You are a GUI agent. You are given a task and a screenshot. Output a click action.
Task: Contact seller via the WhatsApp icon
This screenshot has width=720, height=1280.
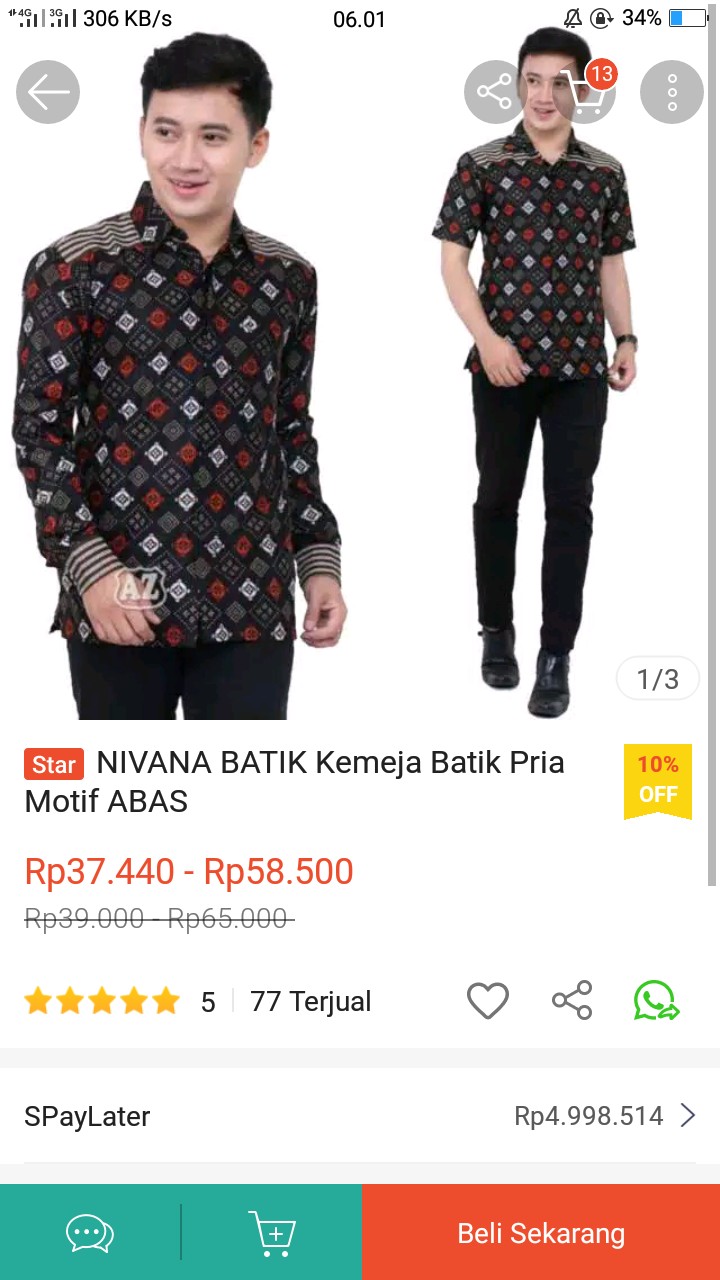point(656,999)
